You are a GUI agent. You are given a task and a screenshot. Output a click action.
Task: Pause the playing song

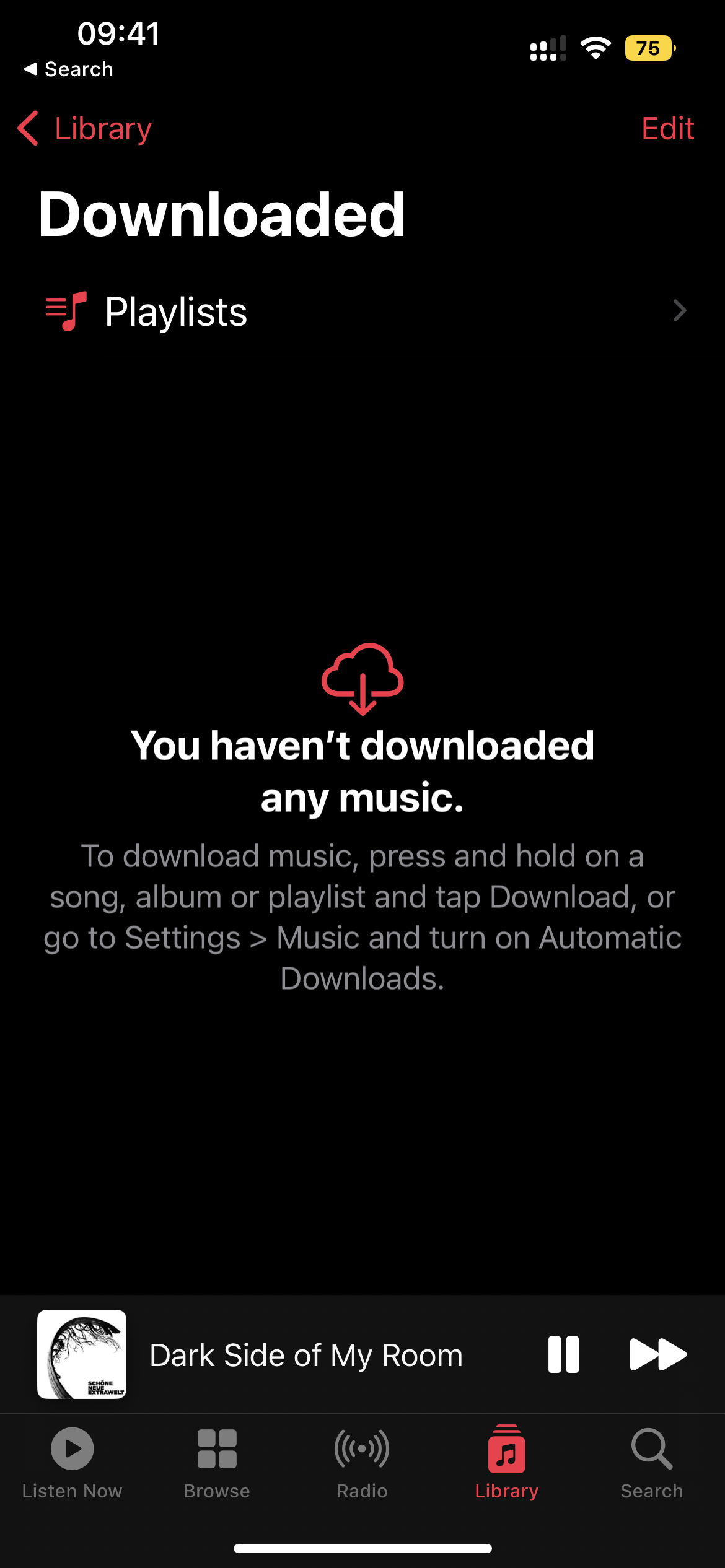pos(563,1354)
